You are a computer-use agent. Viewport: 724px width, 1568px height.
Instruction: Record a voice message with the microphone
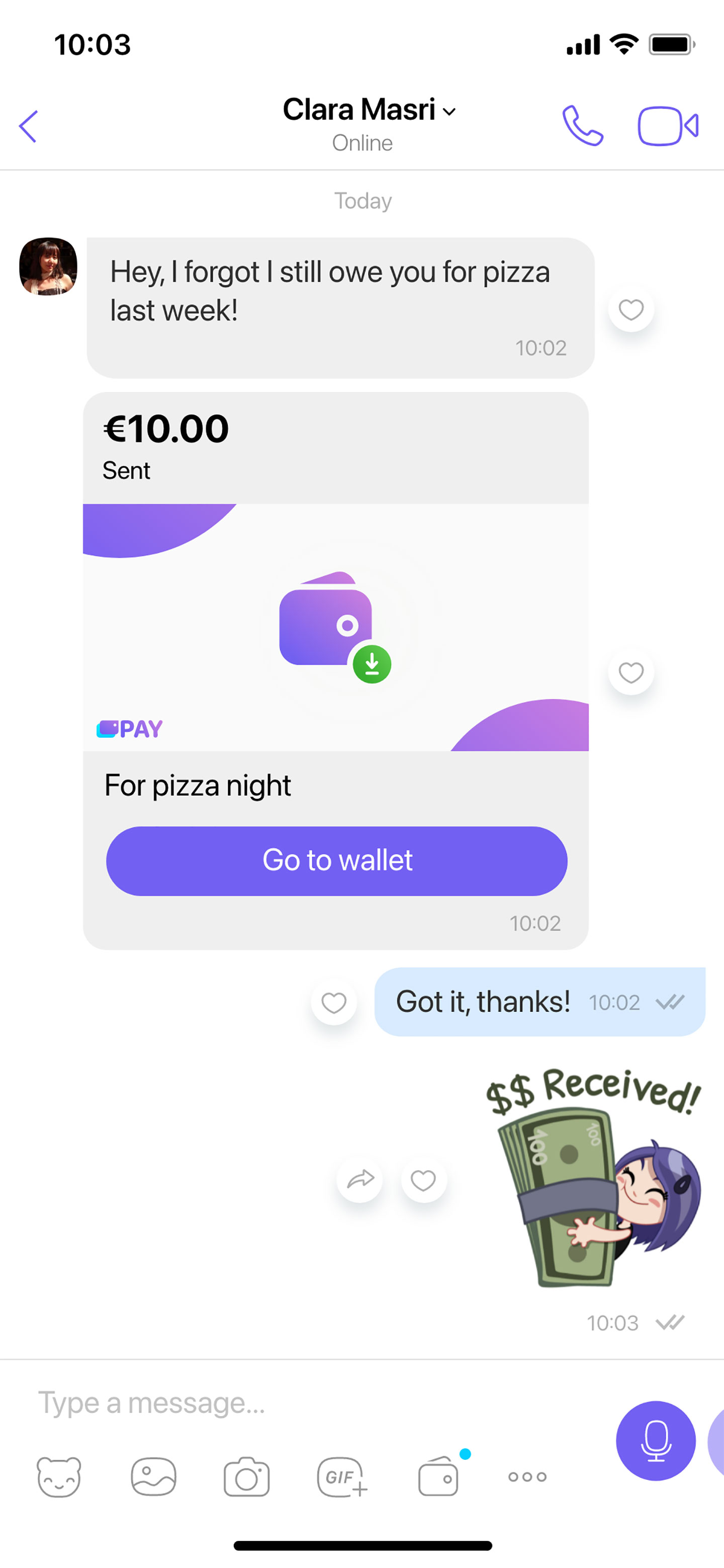pos(655,1441)
